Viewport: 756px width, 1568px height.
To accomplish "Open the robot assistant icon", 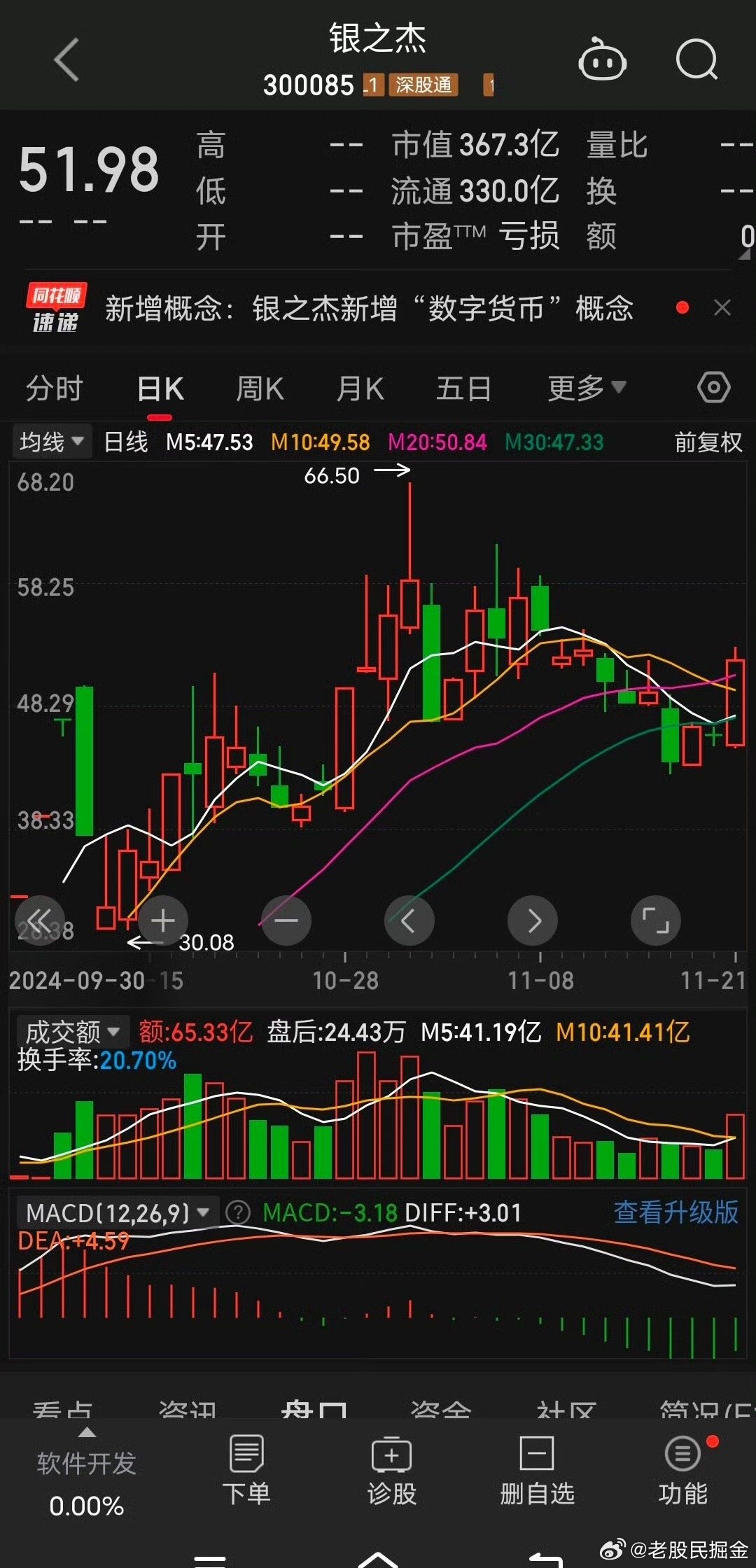I will [602, 59].
